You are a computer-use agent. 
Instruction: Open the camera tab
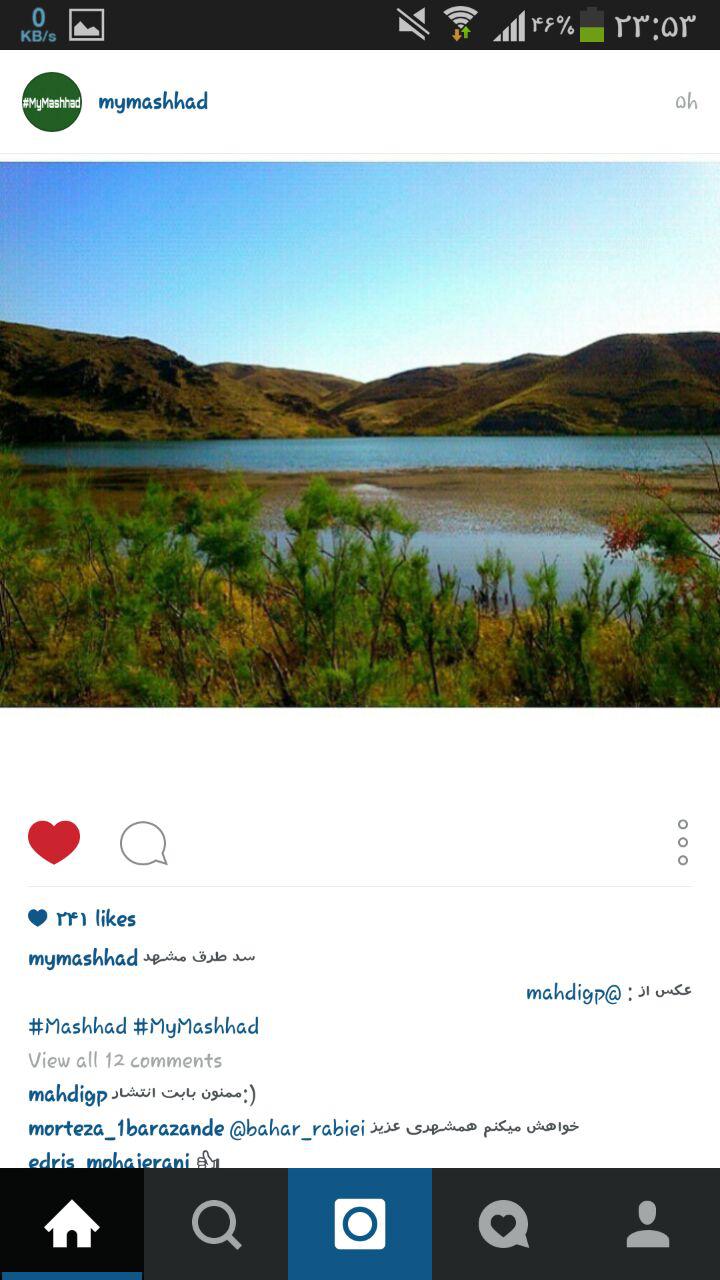360,1224
